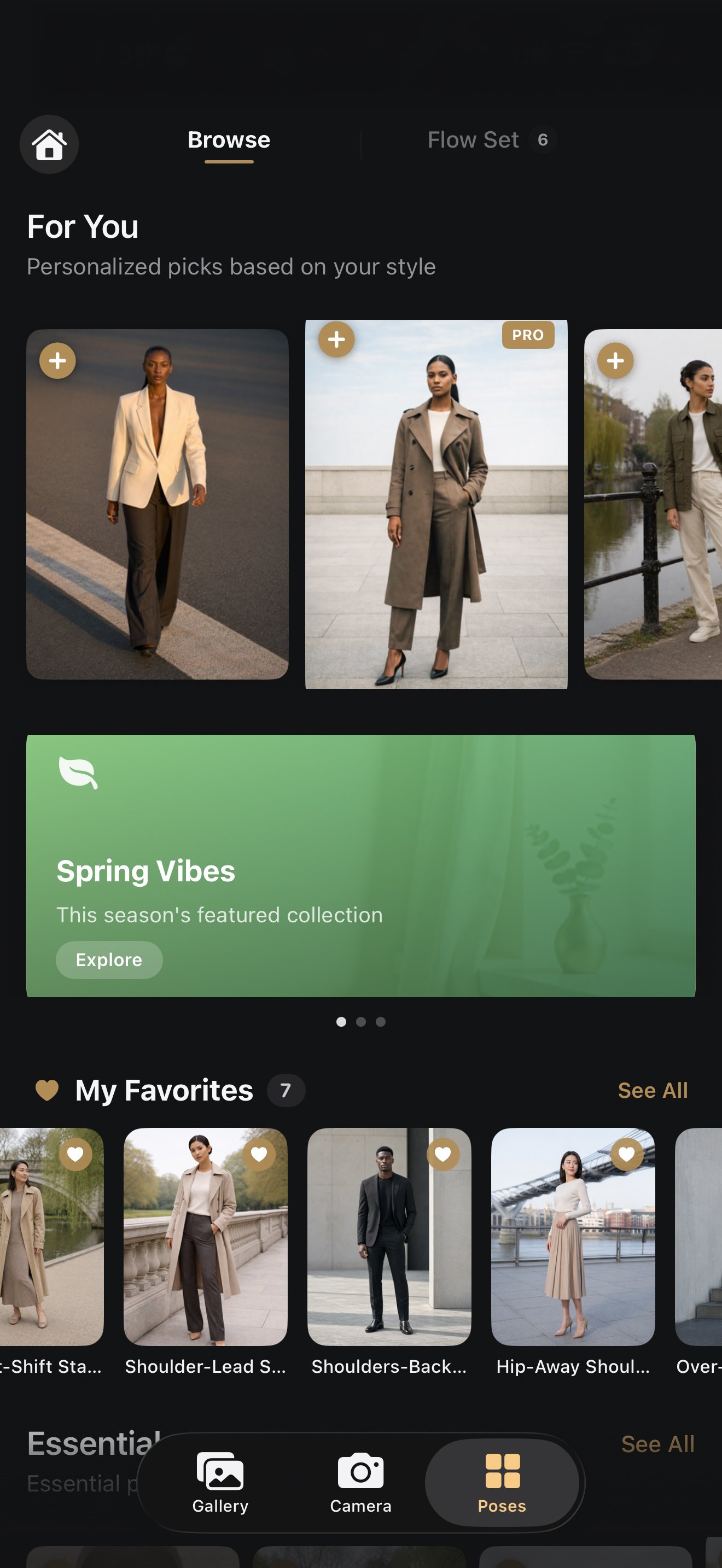Viewport: 722px width, 1568px height.
Task: See all My Favorites
Action: pyautogui.click(x=652, y=1090)
